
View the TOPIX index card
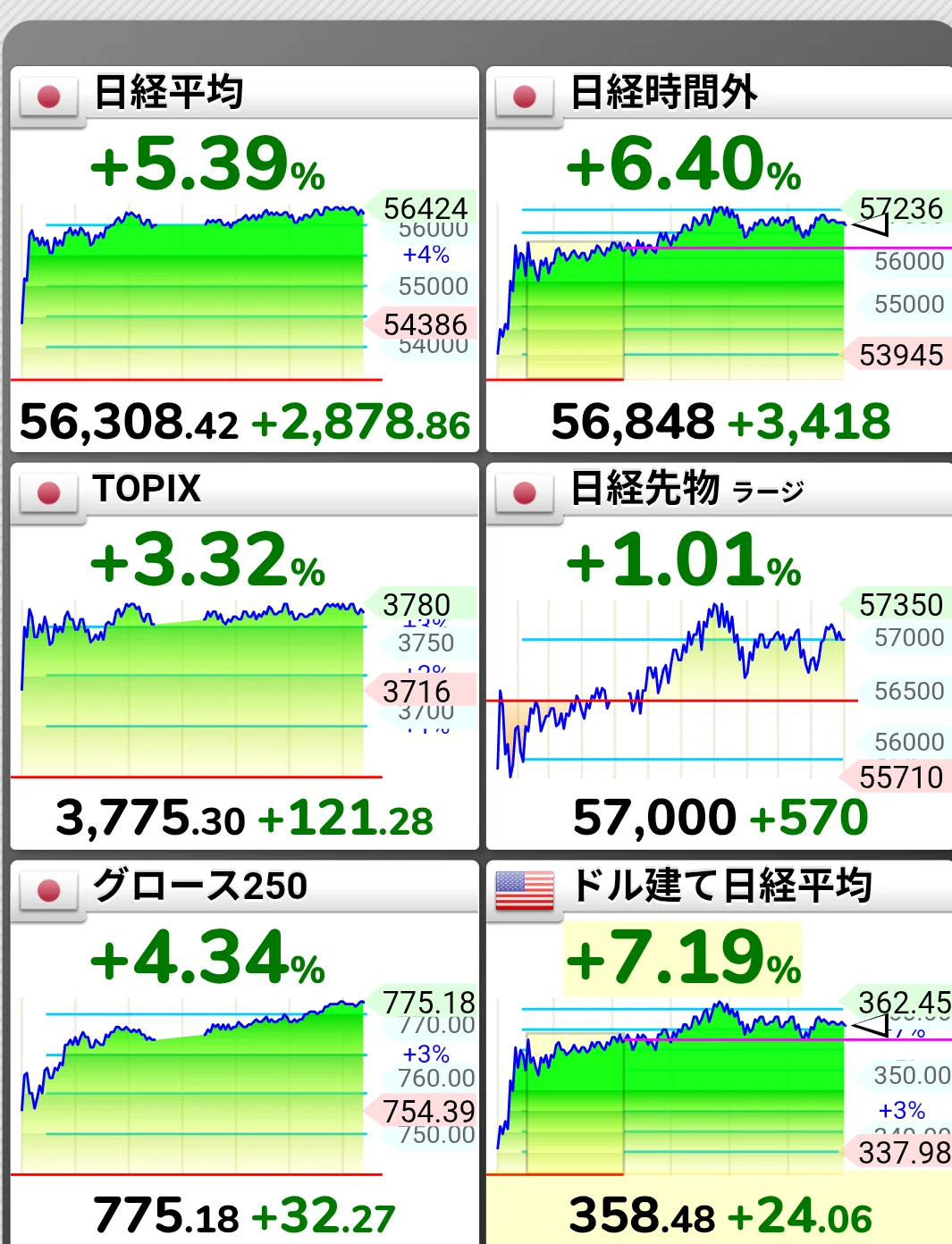click(x=245, y=656)
